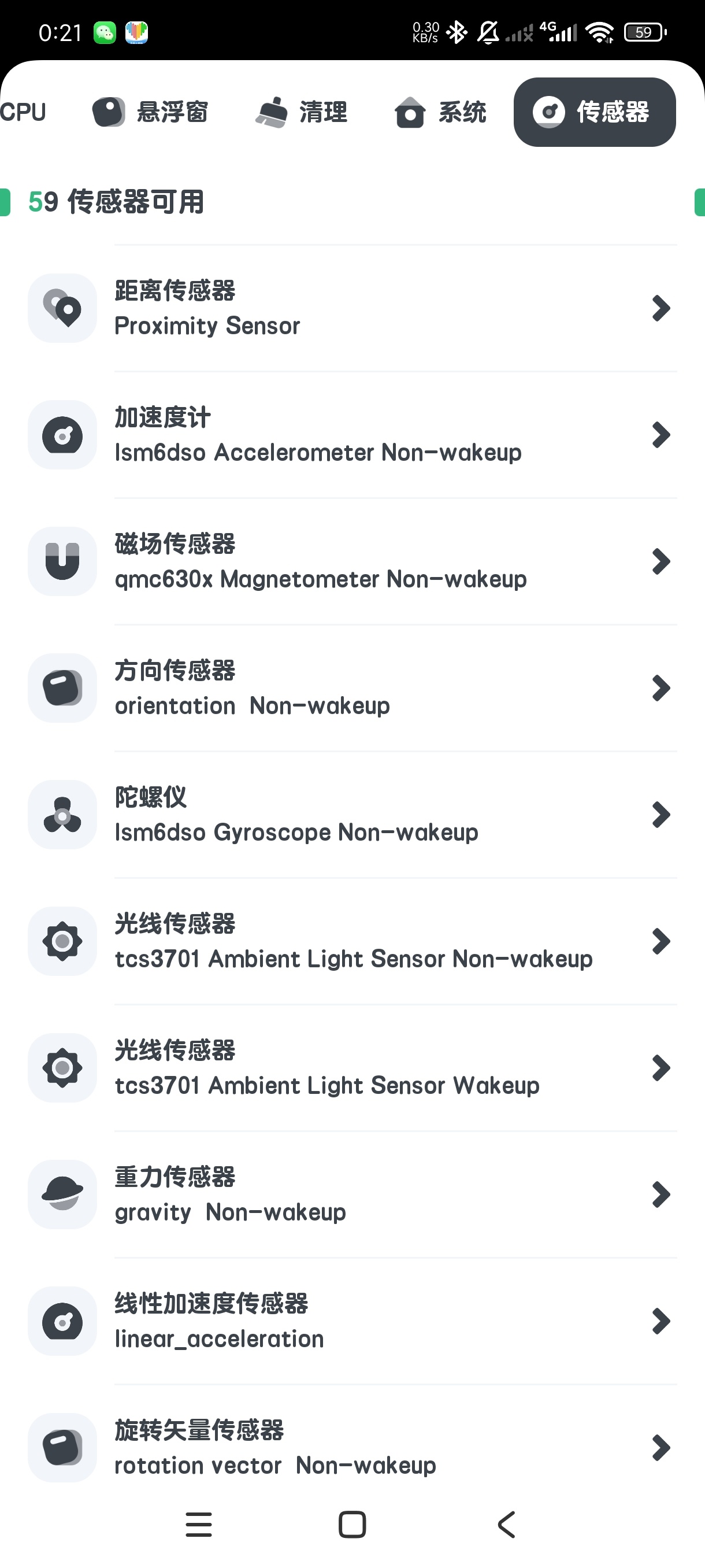
Task: Open tcs3701 Ambient Light Sensor Wakeup
Action: (352, 1068)
